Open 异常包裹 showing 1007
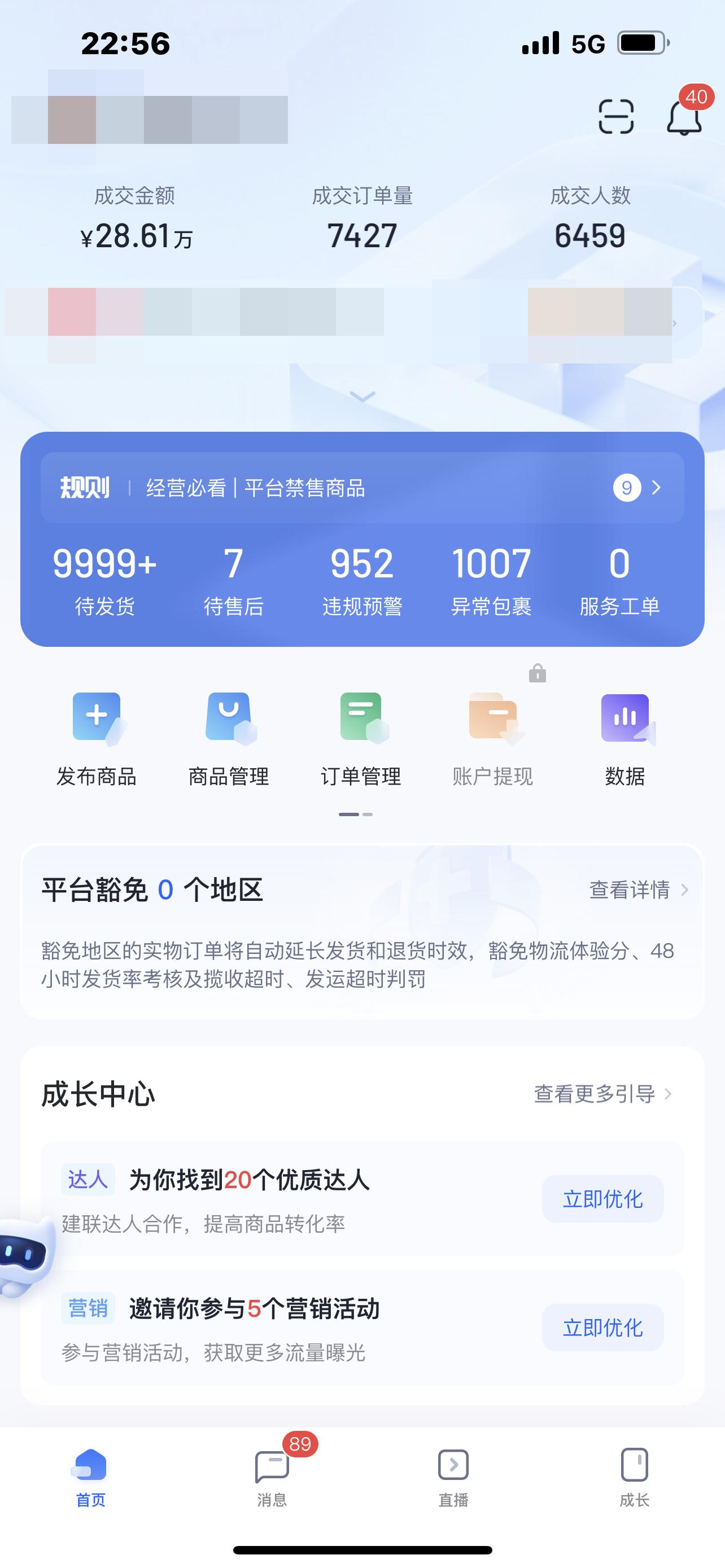Viewport: 725px width, 1568px height. pyautogui.click(x=491, y=578)
